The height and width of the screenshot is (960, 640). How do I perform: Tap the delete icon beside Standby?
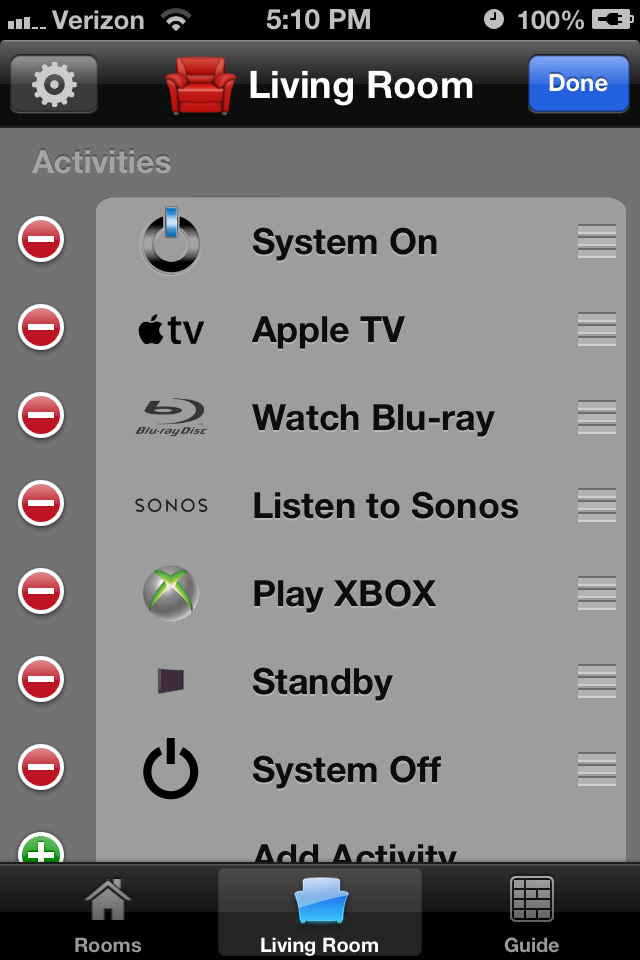pyautogui.click(x=41, y=680)
